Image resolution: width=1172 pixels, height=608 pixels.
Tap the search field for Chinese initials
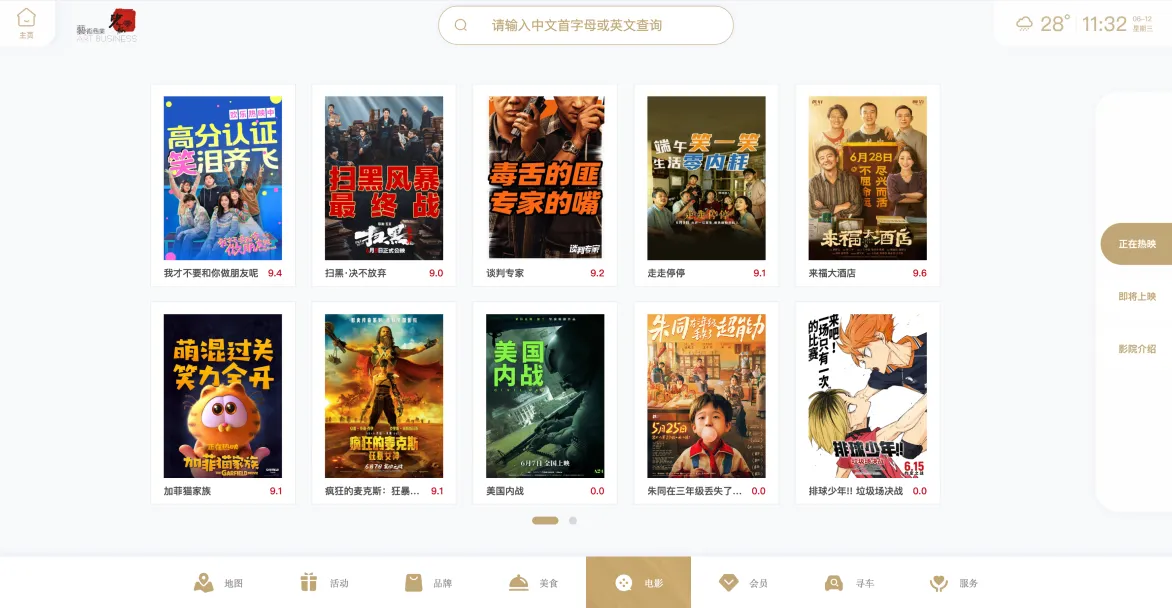pyautogui.click(x=585, y=25)
